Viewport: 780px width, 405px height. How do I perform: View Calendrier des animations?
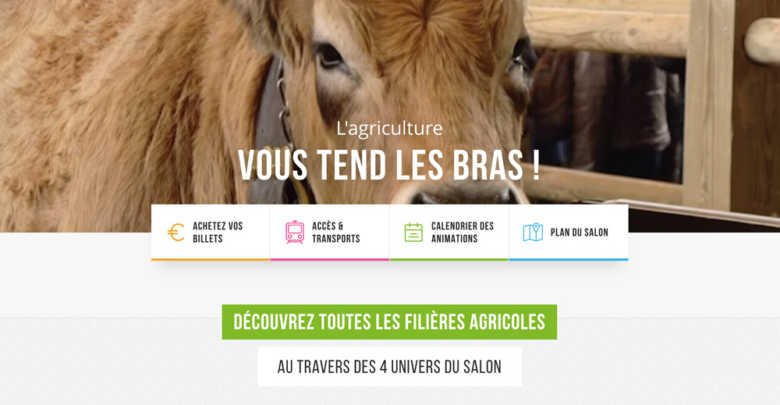(x=449, y=232)
